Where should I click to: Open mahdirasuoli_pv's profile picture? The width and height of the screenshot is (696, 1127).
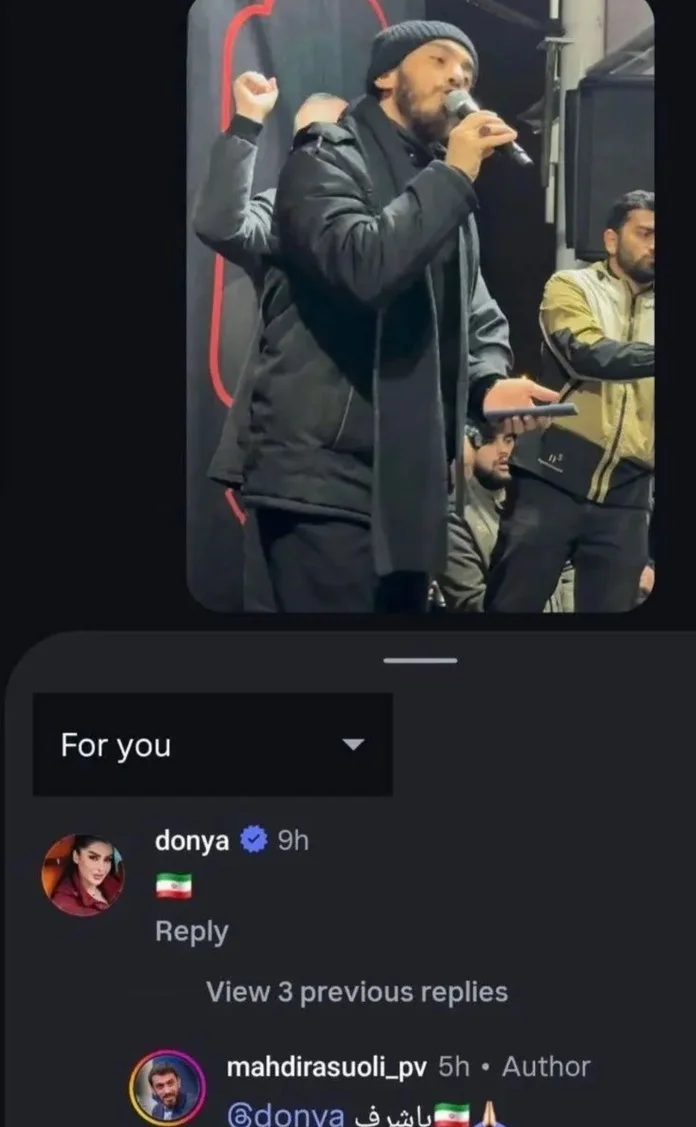coord(168,1087)
